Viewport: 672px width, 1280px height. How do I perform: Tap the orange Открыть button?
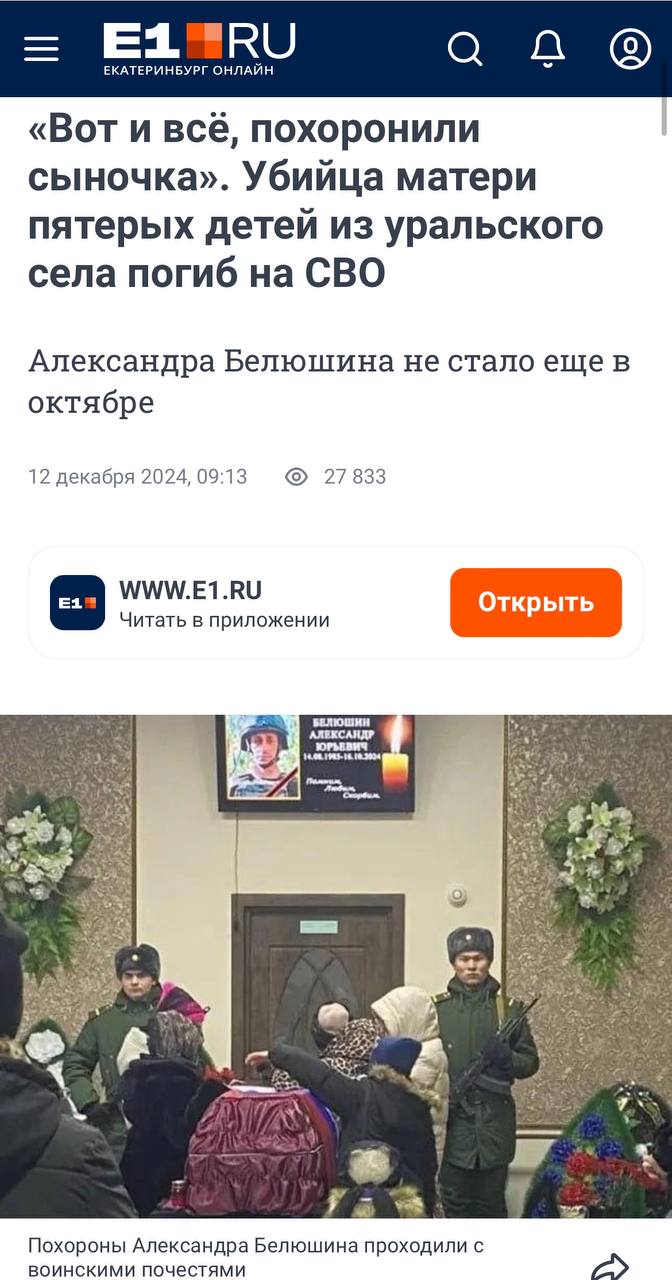pyautogui.click(x=535, y=602)
